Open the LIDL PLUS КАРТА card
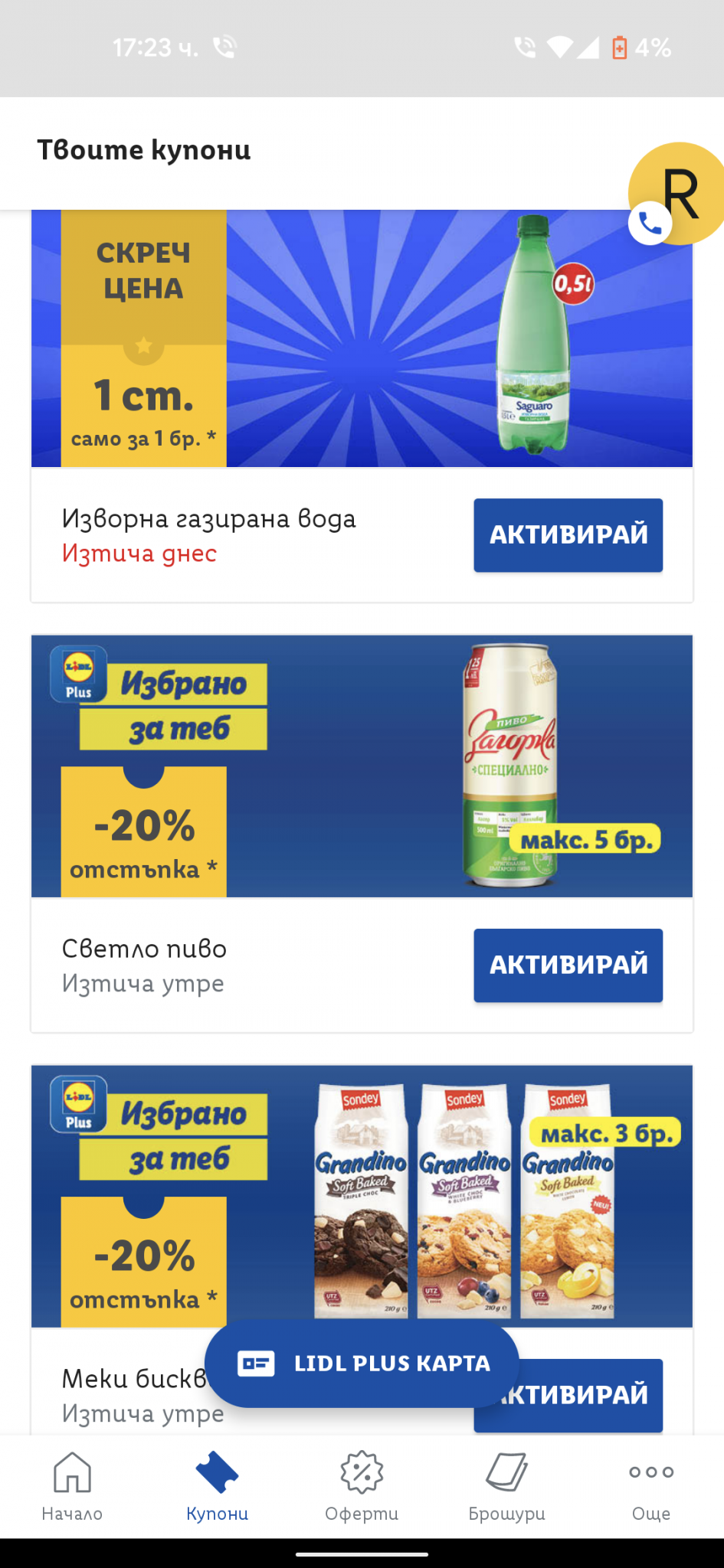The width and height of the screenshot is (724, 1568). click(x=362, y=1364)
